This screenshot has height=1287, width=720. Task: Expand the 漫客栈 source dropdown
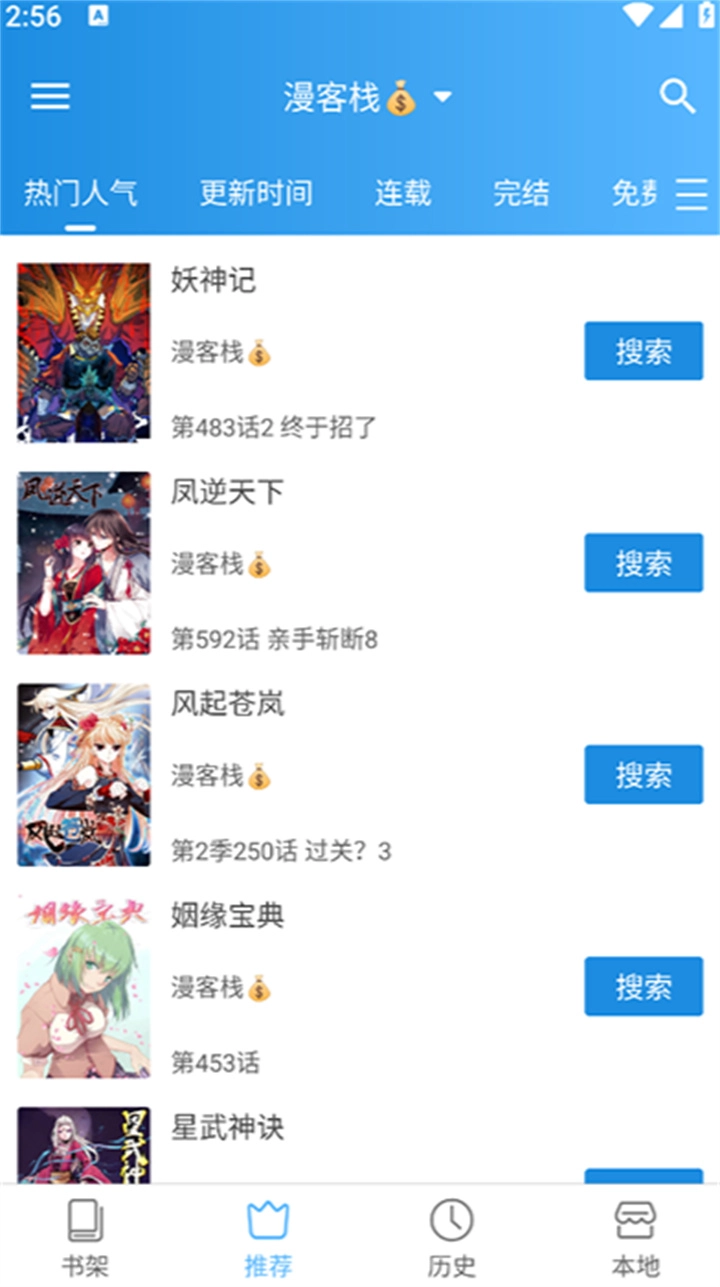(442, 98)
